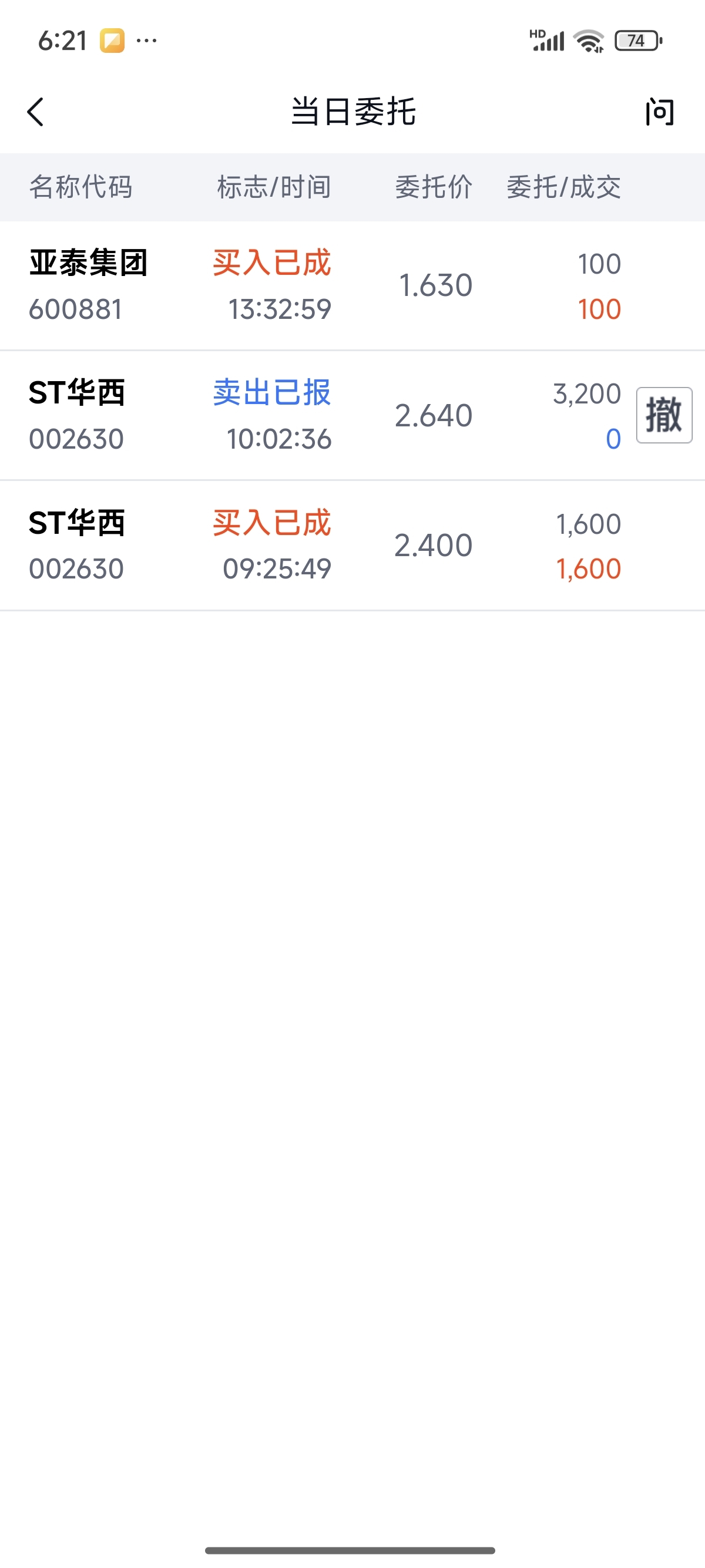The height and width of the screenshot is (1568, 705).
Task: Open the 亚泰集团 600881 order row
Action: pyautogui.click(x=352, y=285)
